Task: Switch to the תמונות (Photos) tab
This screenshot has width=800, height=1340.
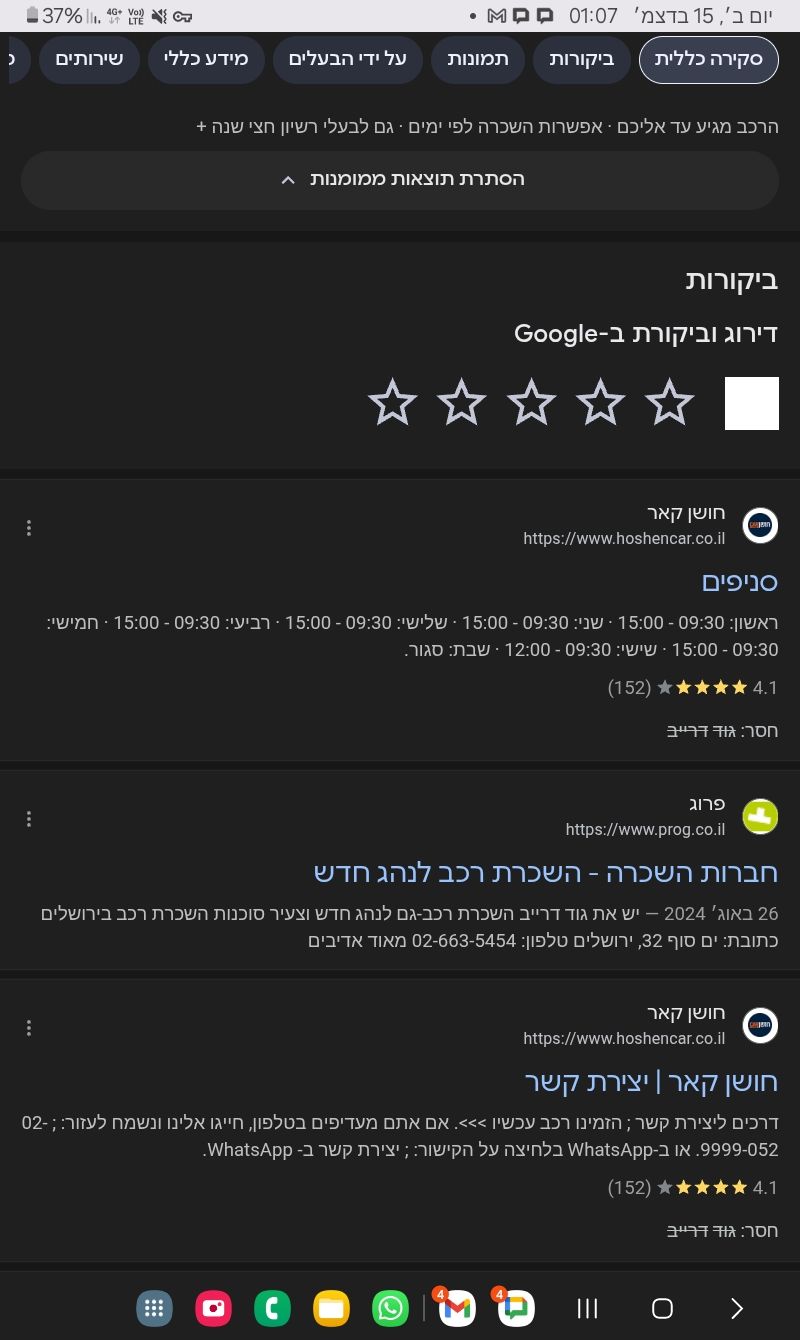Action: (478, 59)
